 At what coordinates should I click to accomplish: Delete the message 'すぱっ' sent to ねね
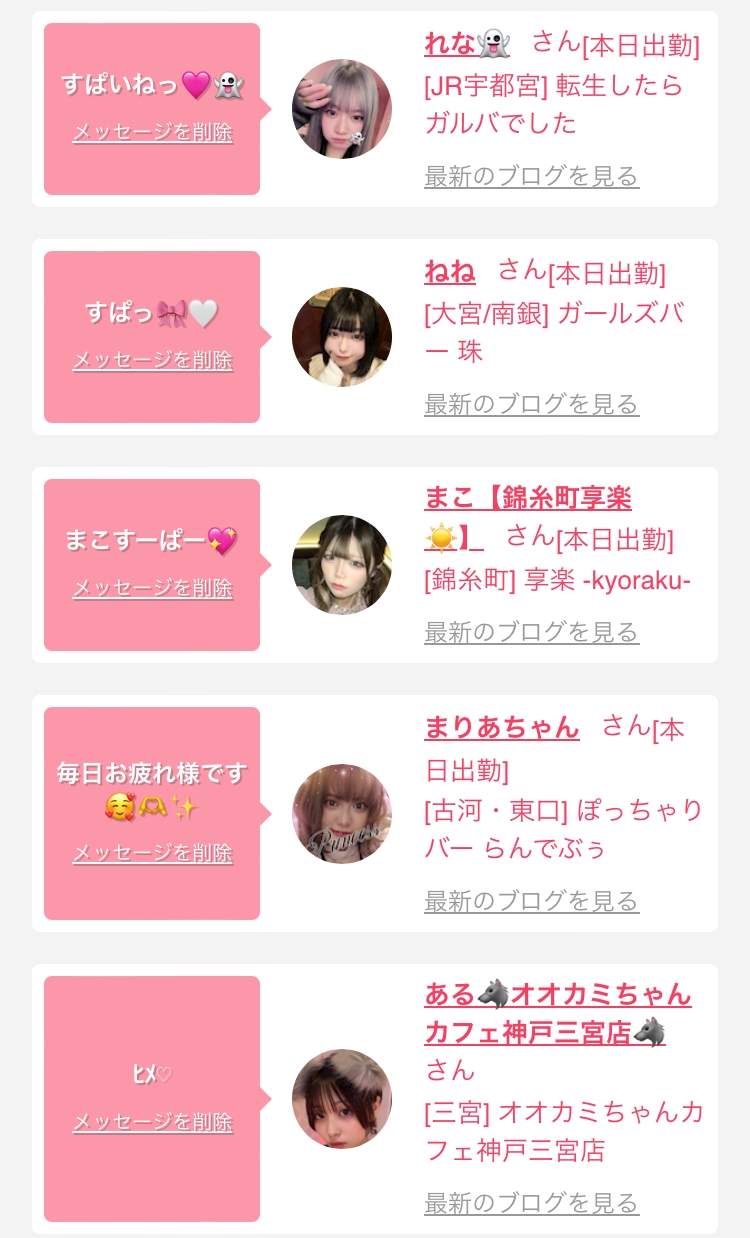[x=152, y=360]
